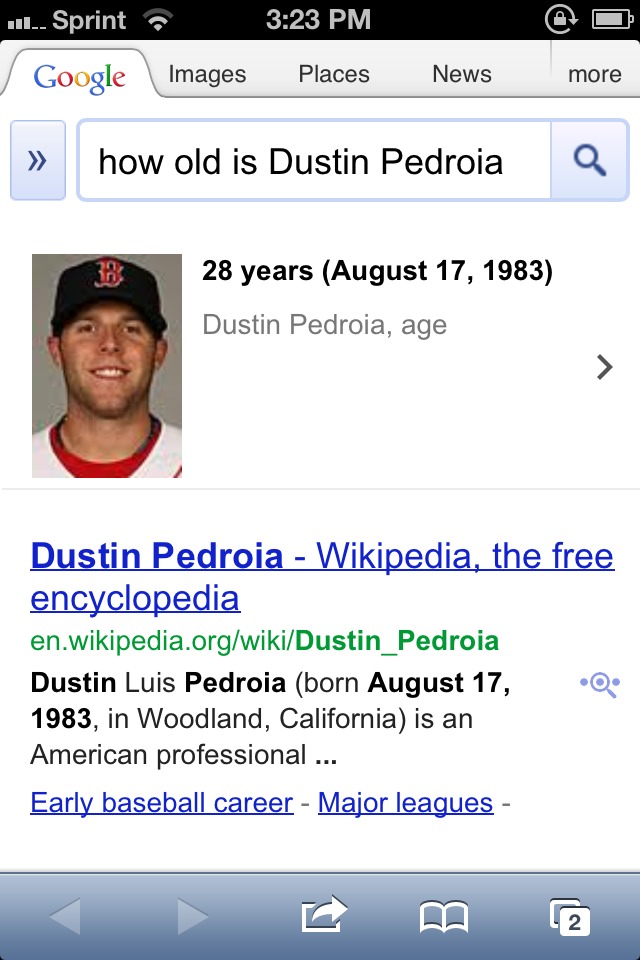Switch to the Places tab

334,74
